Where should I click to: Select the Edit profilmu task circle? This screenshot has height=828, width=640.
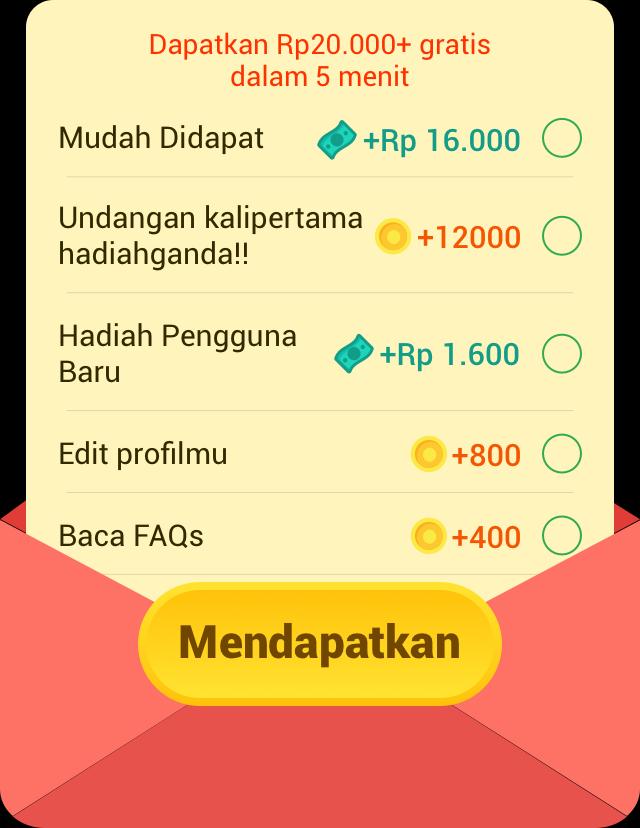[x=561, y=454]
